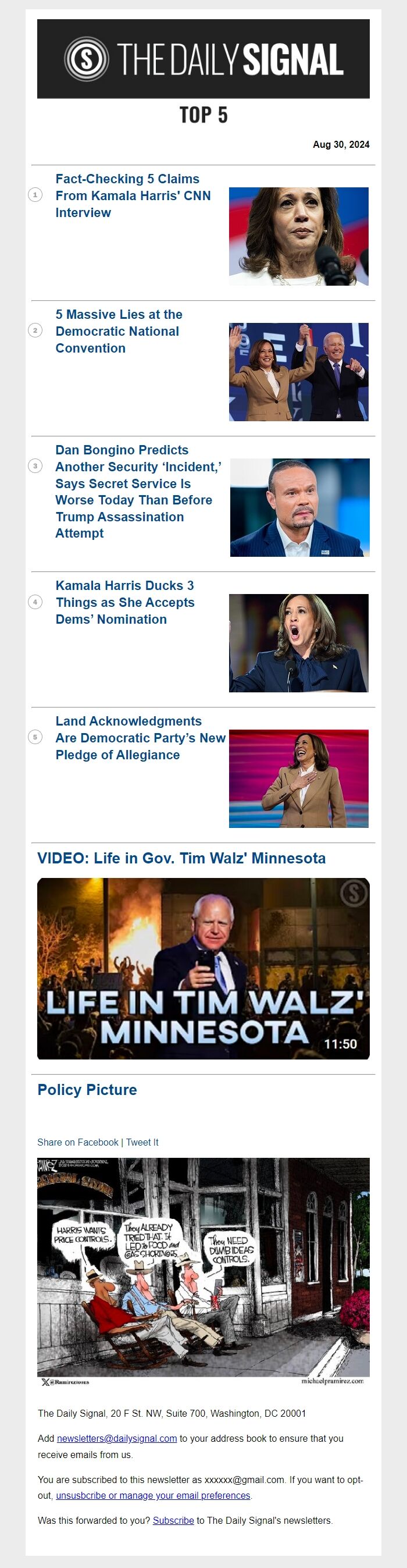This screenshot has height=1568, width=407.
Task: Tap the newsletters@dailysignal.com email link
Action: 117,1438
